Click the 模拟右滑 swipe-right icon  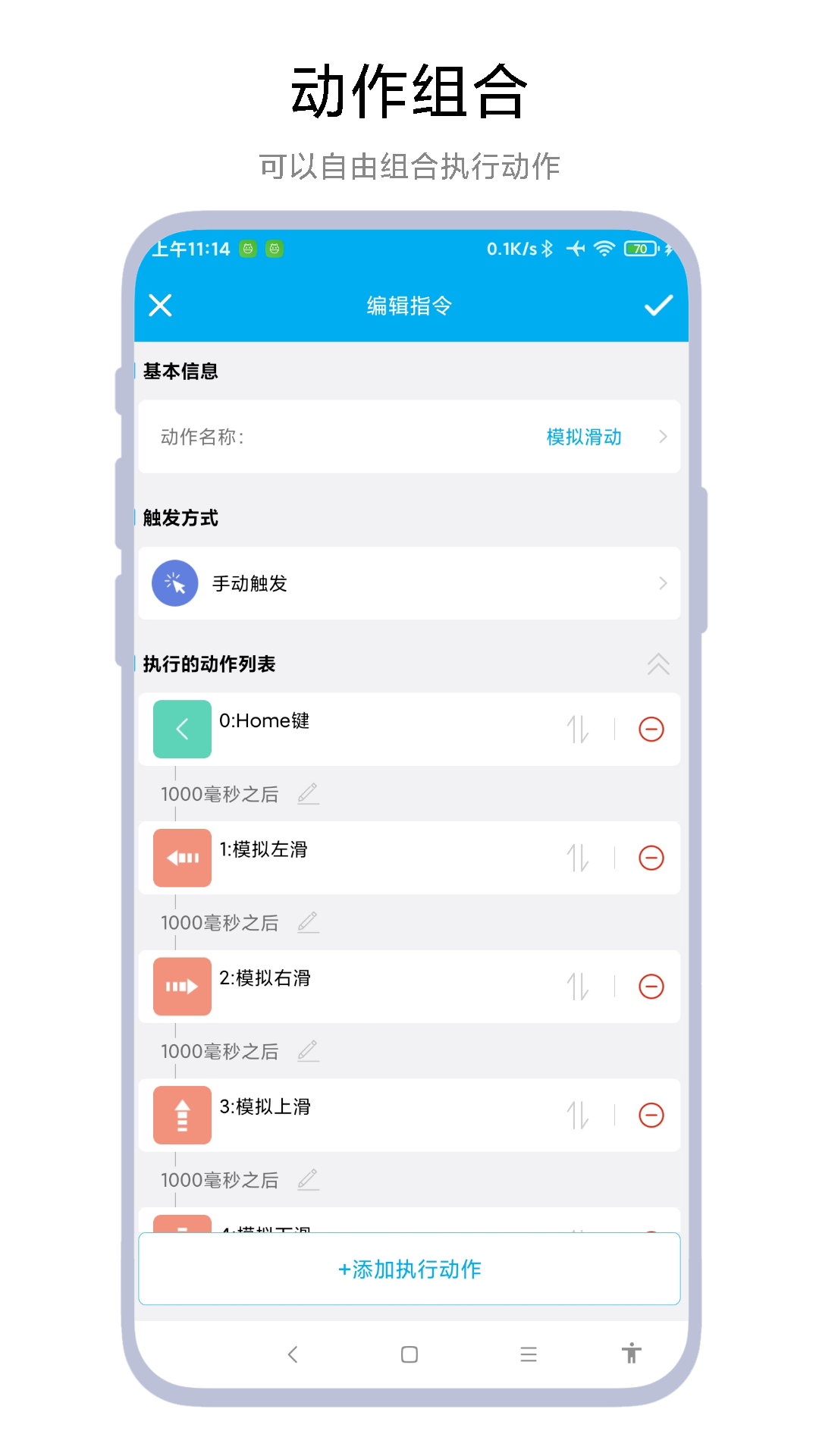pyautogui.click(x=181, y=987)
